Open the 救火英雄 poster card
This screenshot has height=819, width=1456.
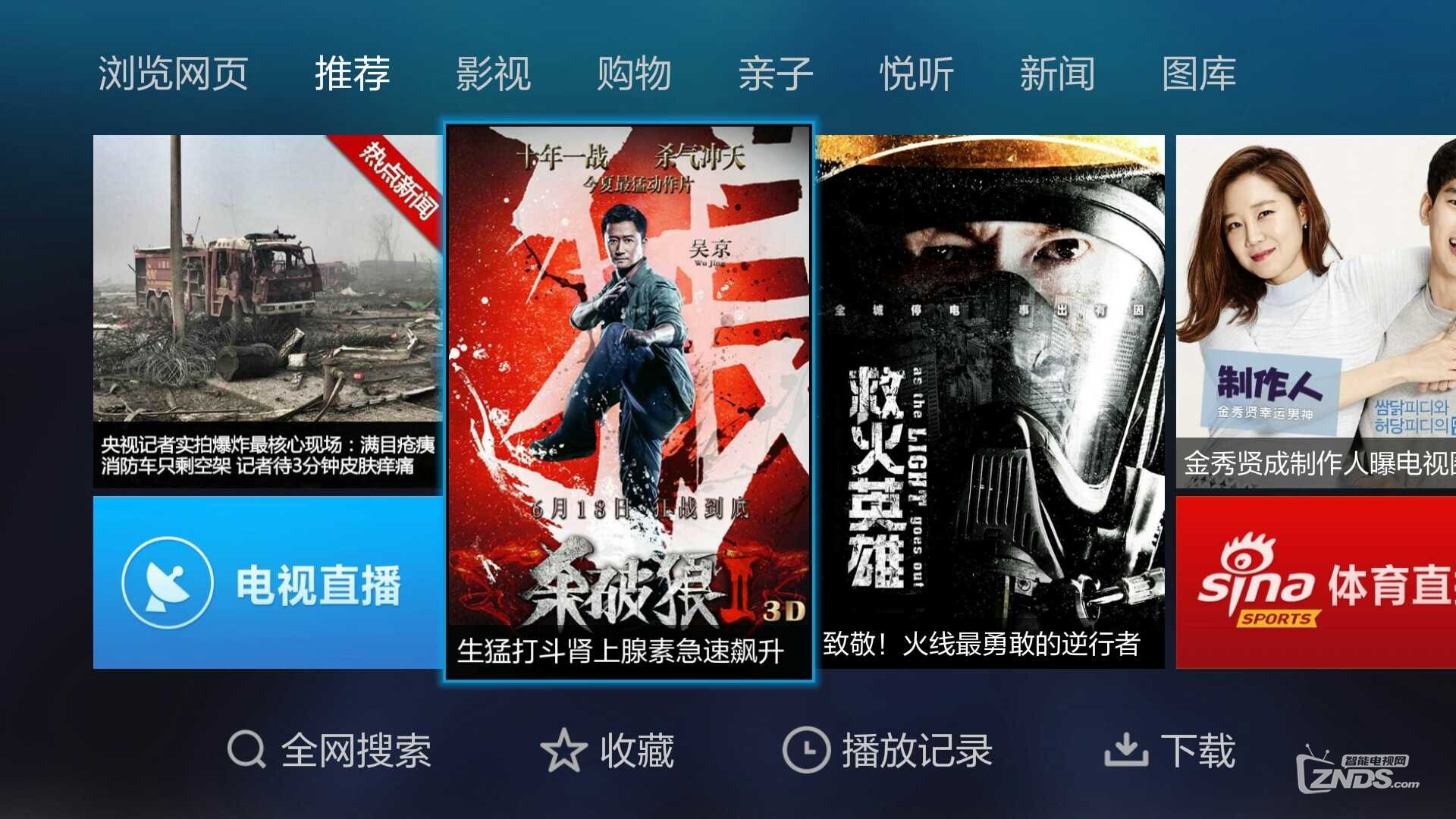(990, 402)
